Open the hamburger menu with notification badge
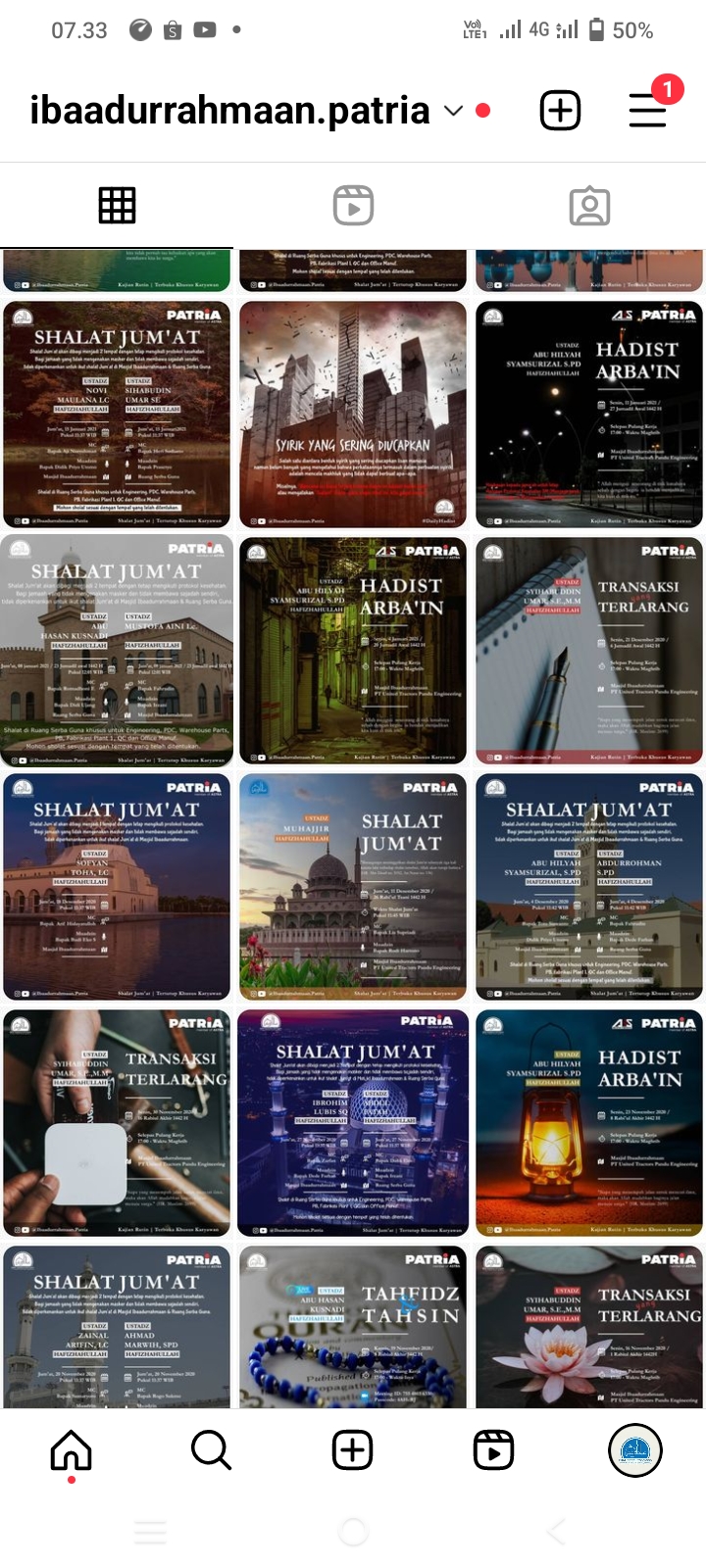The height and width of the screenshot is (1568, 706). pyautogui.click(x=648, y=110)
